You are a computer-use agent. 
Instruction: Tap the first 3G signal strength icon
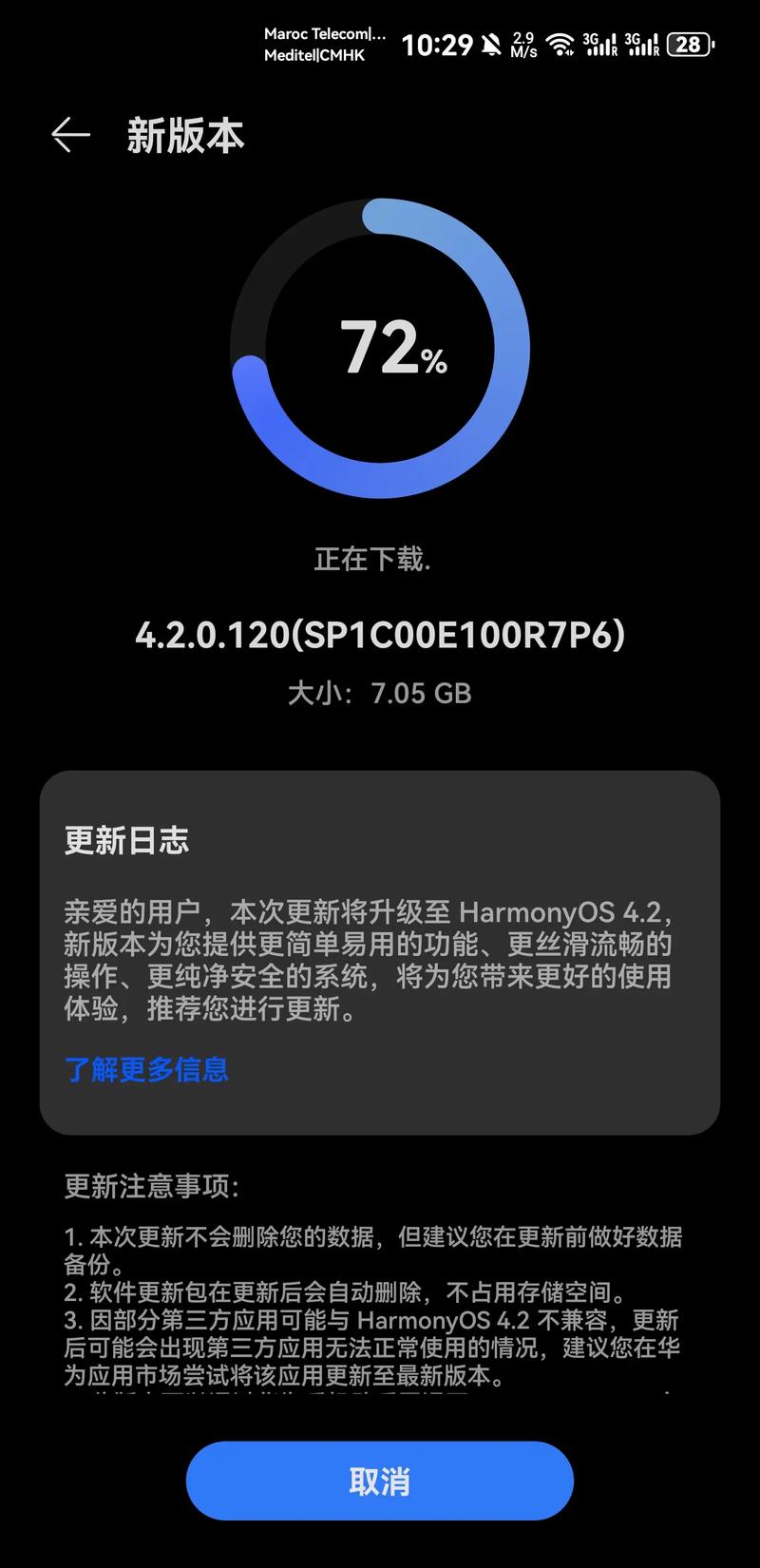pyautogui.click(x=601, y=45)
